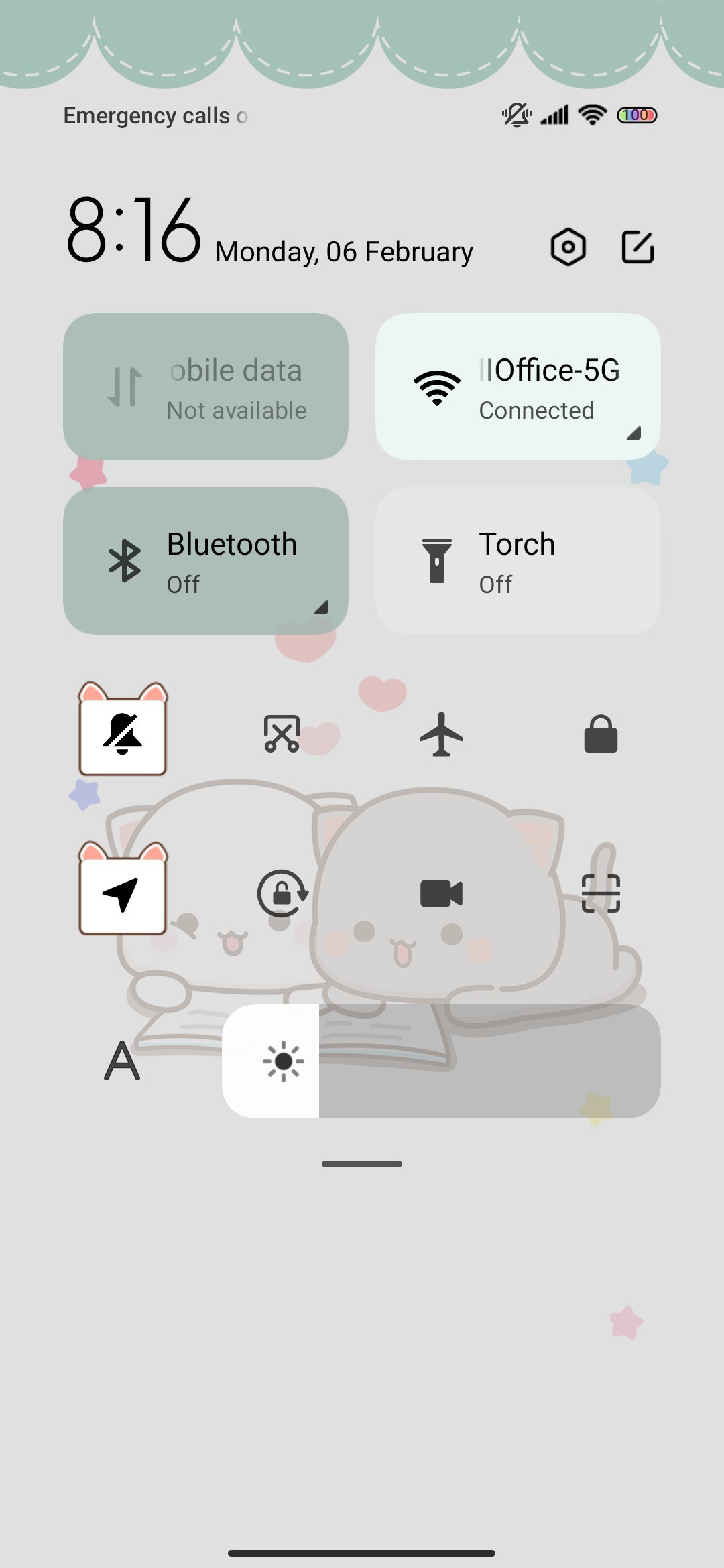
Task: Take a screenshot with the scissors icon
Action: tap(282, 734)
